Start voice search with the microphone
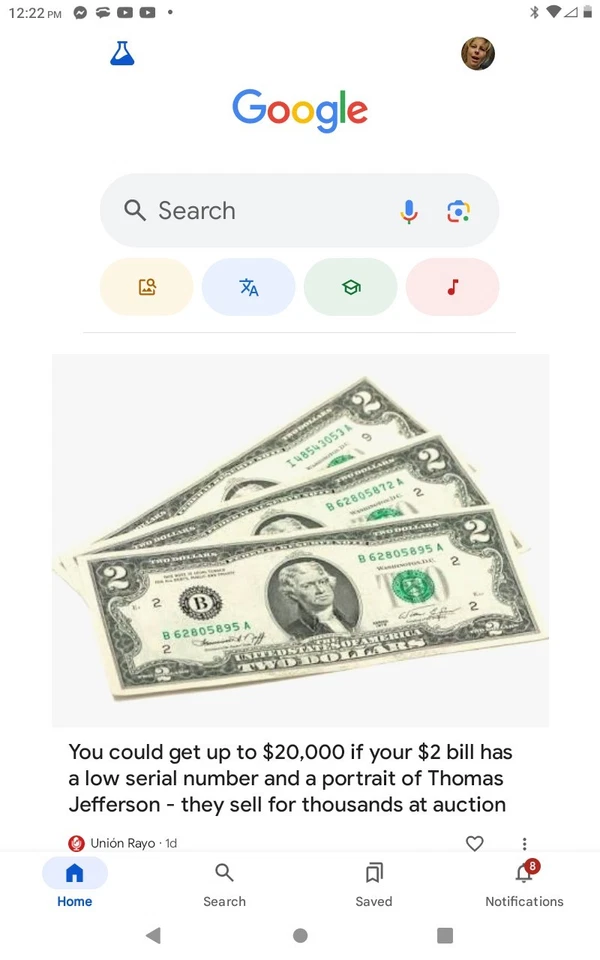 tap(409, 211)
